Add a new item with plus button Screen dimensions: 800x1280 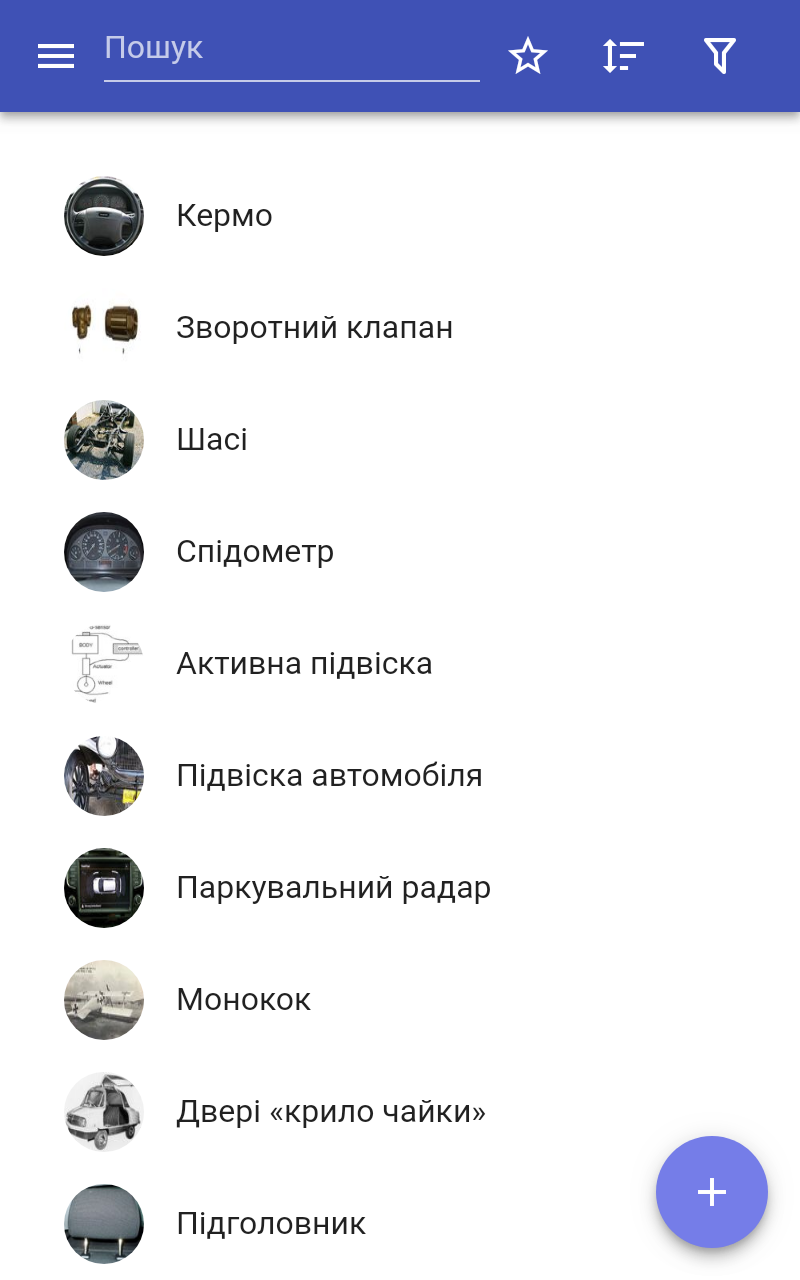(711, 1191)
